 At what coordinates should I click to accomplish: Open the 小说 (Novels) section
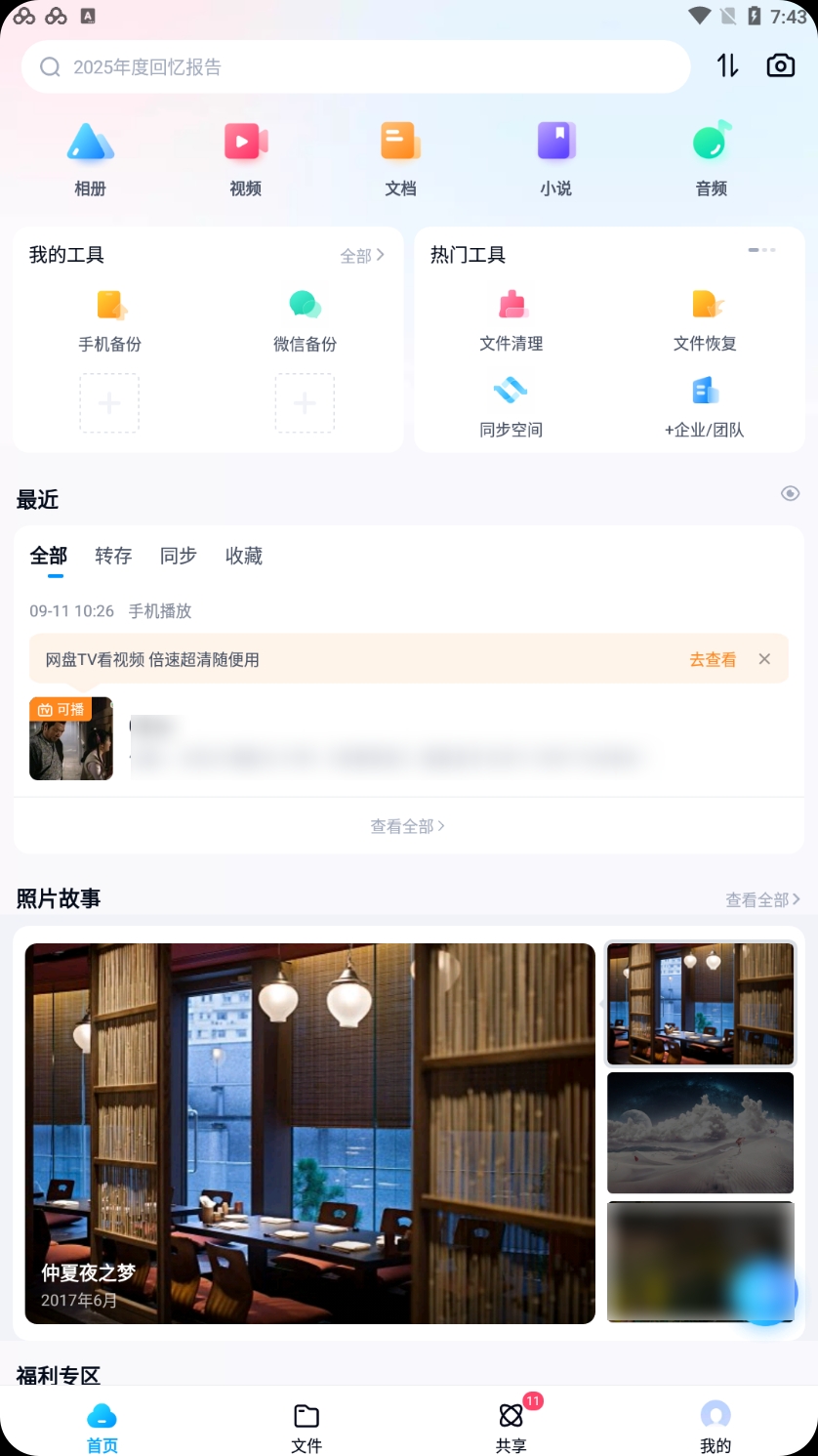[555, 156]
